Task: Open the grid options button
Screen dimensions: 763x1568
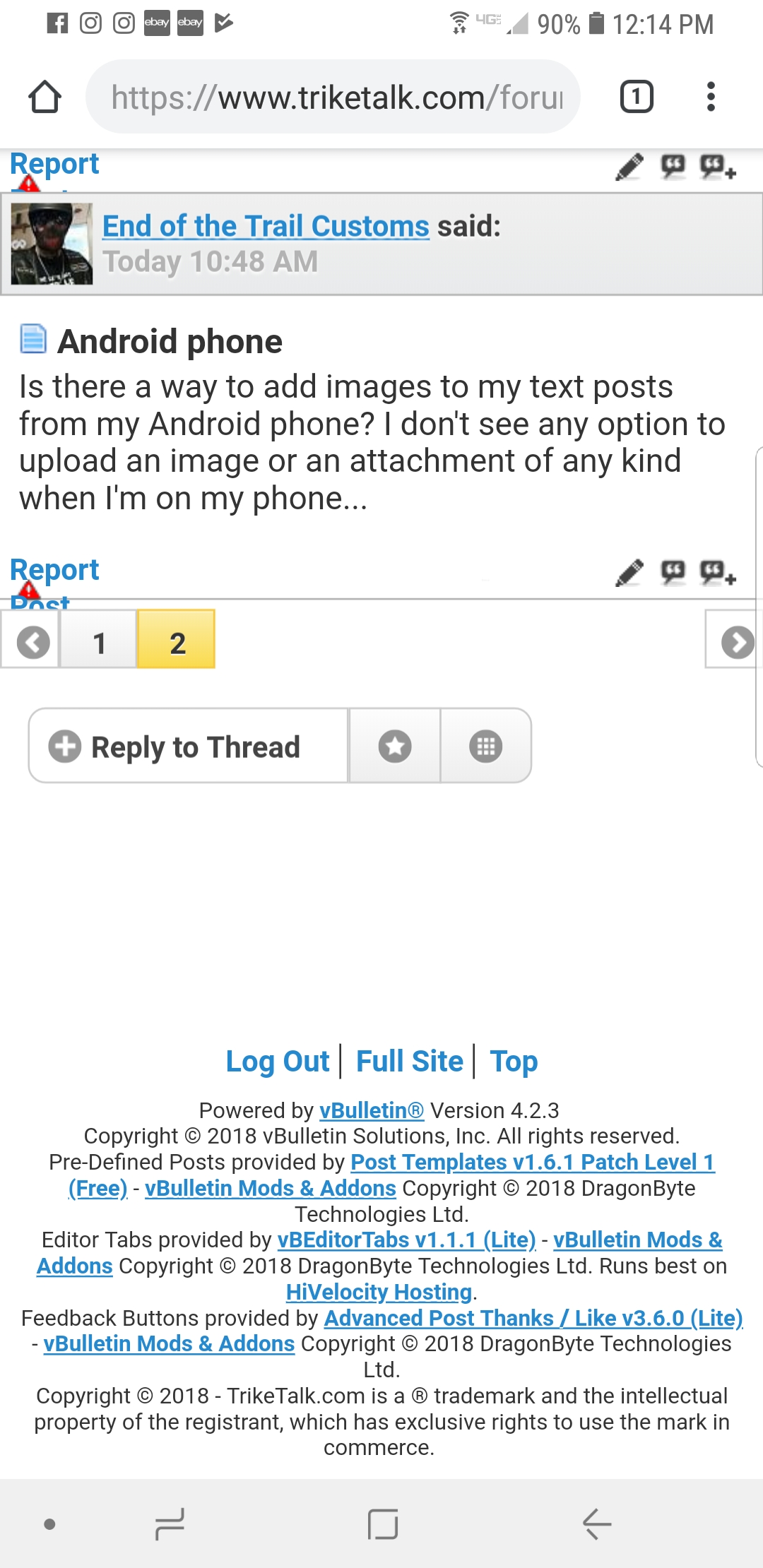Action: pyautogui.click(x=486, y=746)
